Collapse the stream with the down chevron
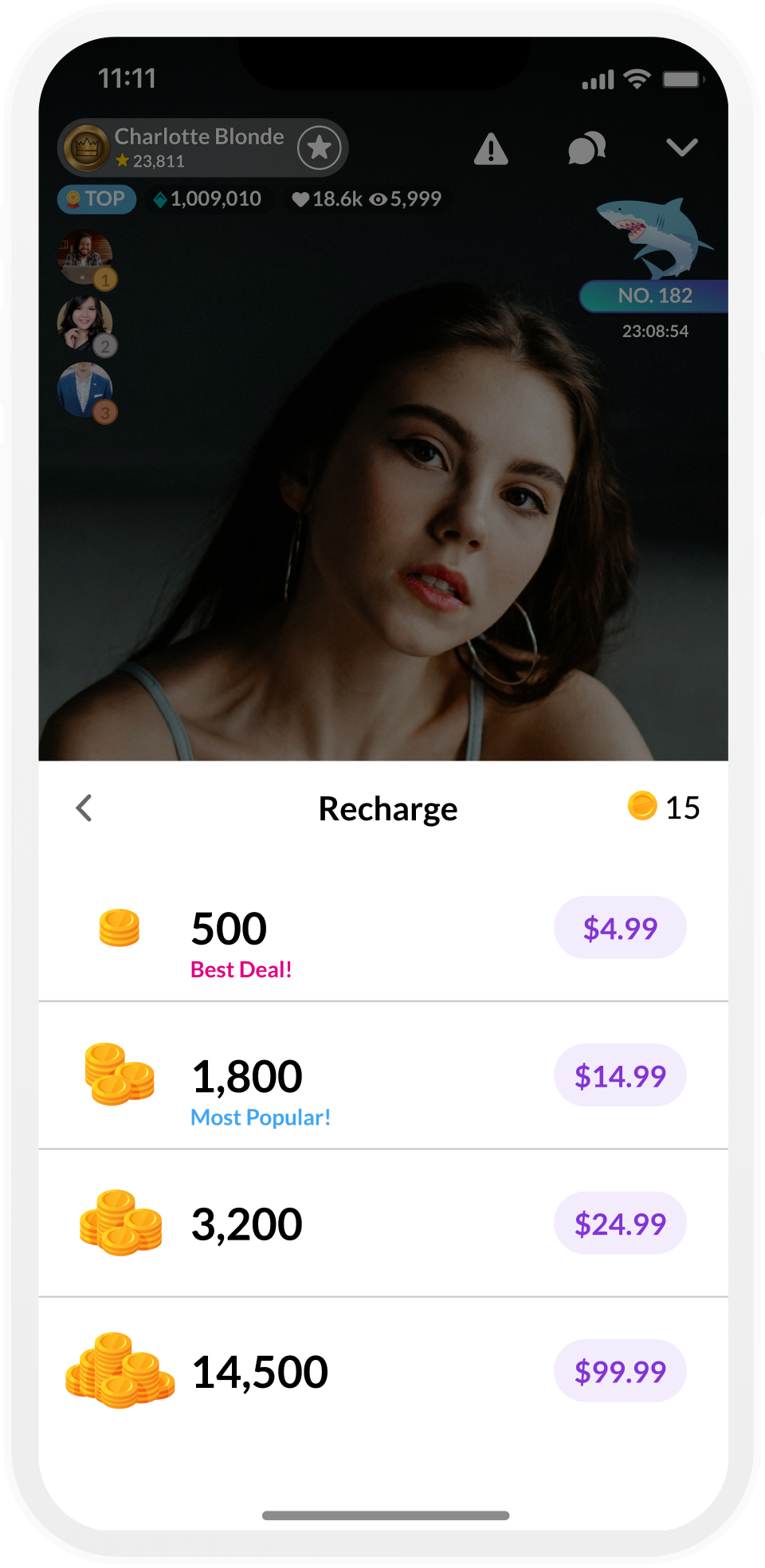The height and width of the screenshot is (1568, 765). click(x=682, y=147)
